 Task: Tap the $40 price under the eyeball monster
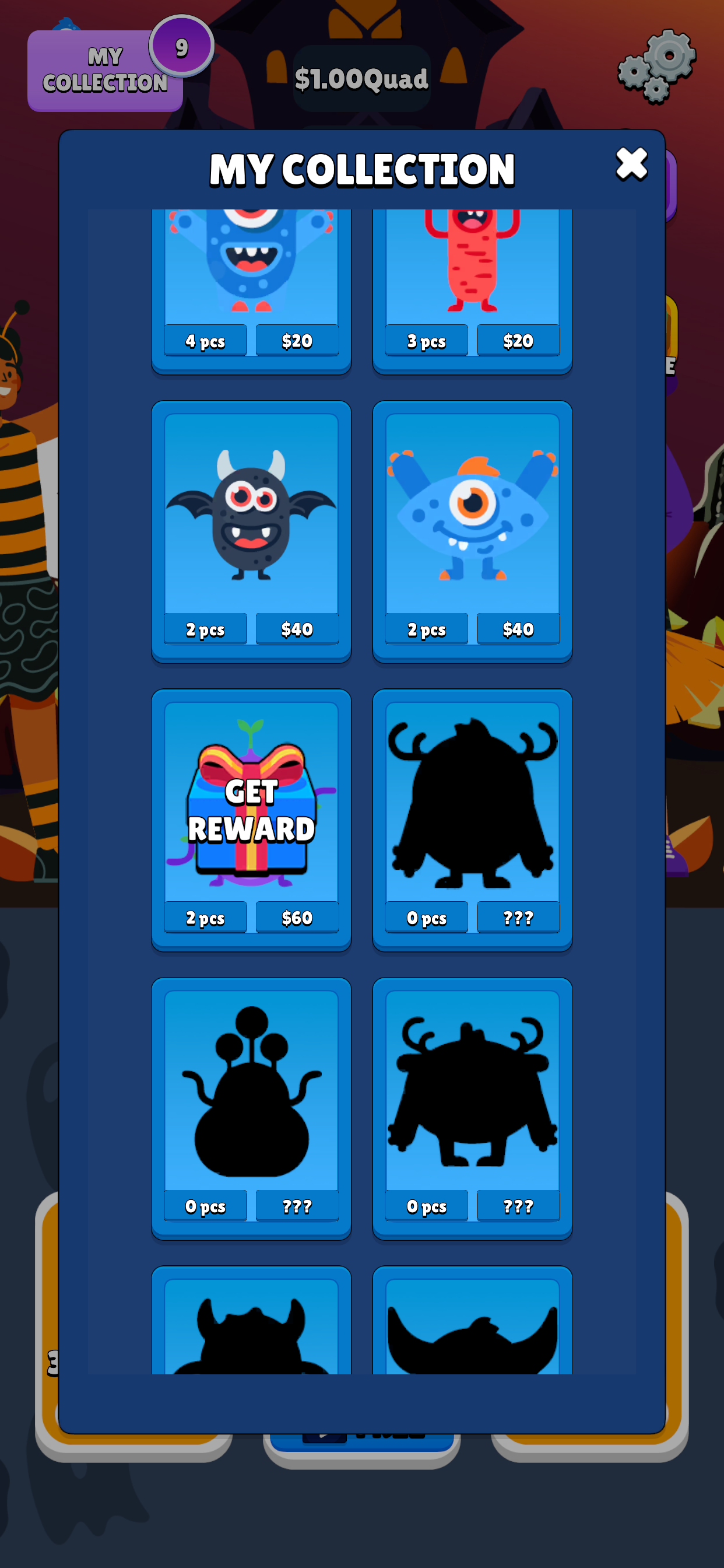click(x=518, y=629)
